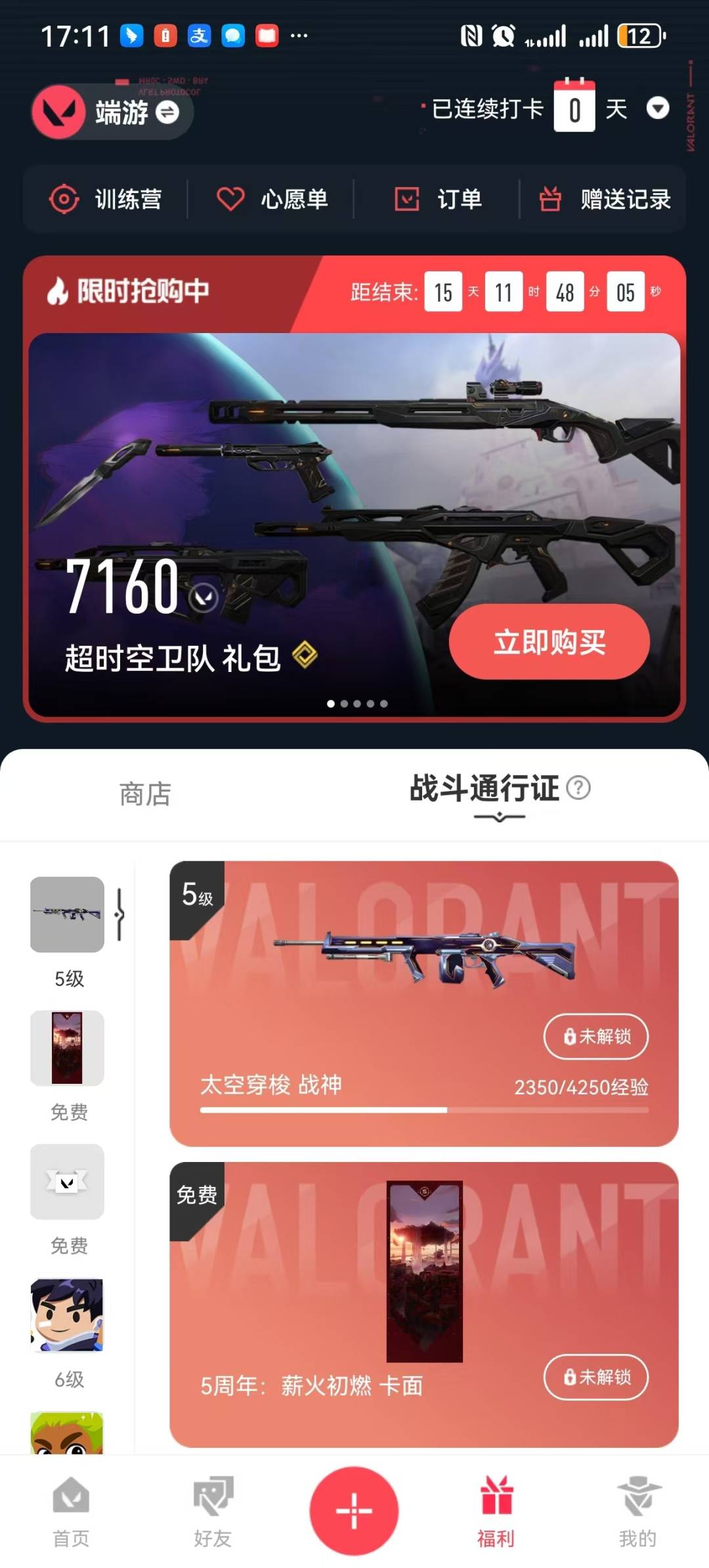Open 心愿单 wishlist

tap(272, 199)
